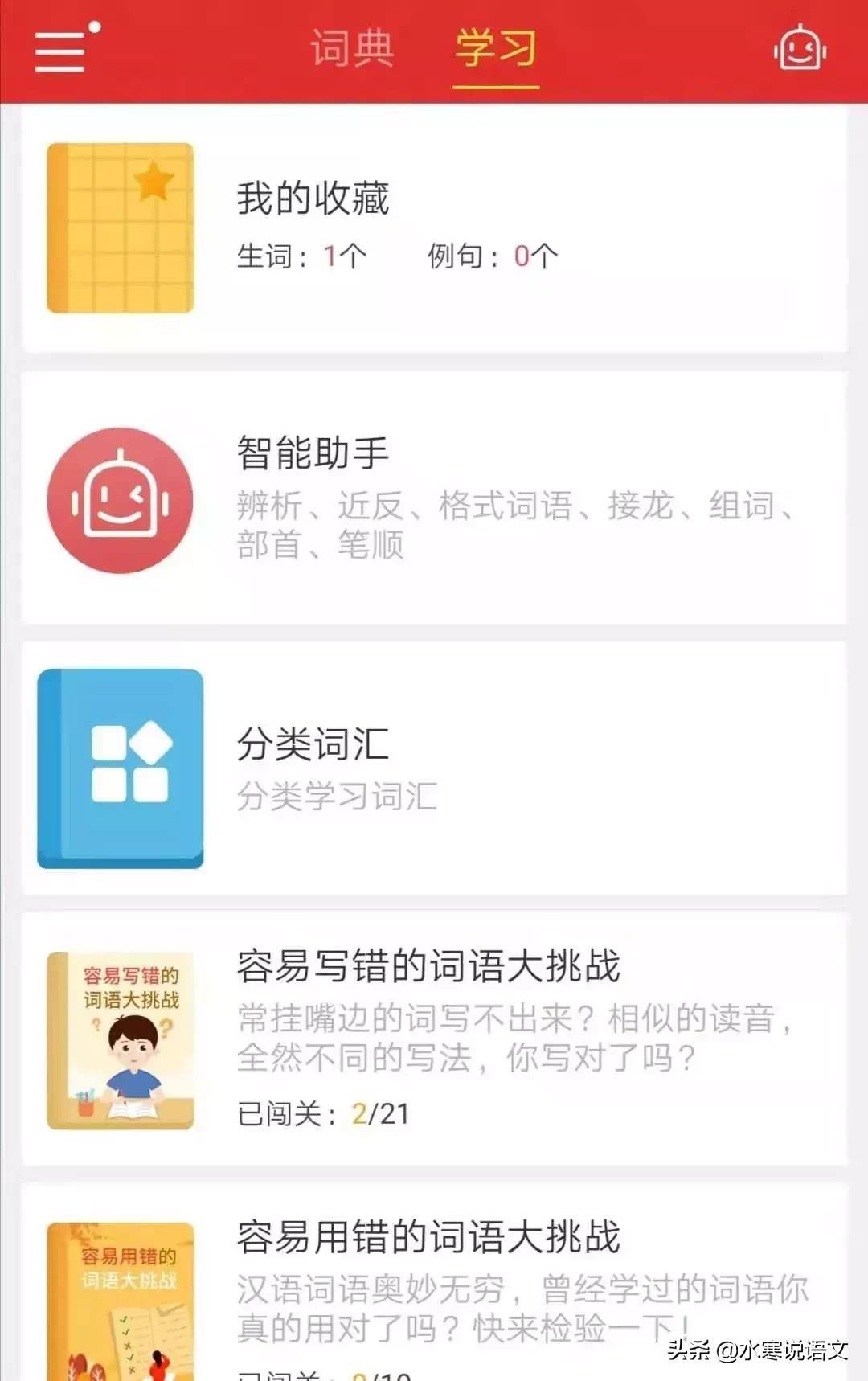The image size is (868, 1381).
Task: Select the 容易写错的词语大挑战 cover thumbnail
Action: pos(121,1039)
